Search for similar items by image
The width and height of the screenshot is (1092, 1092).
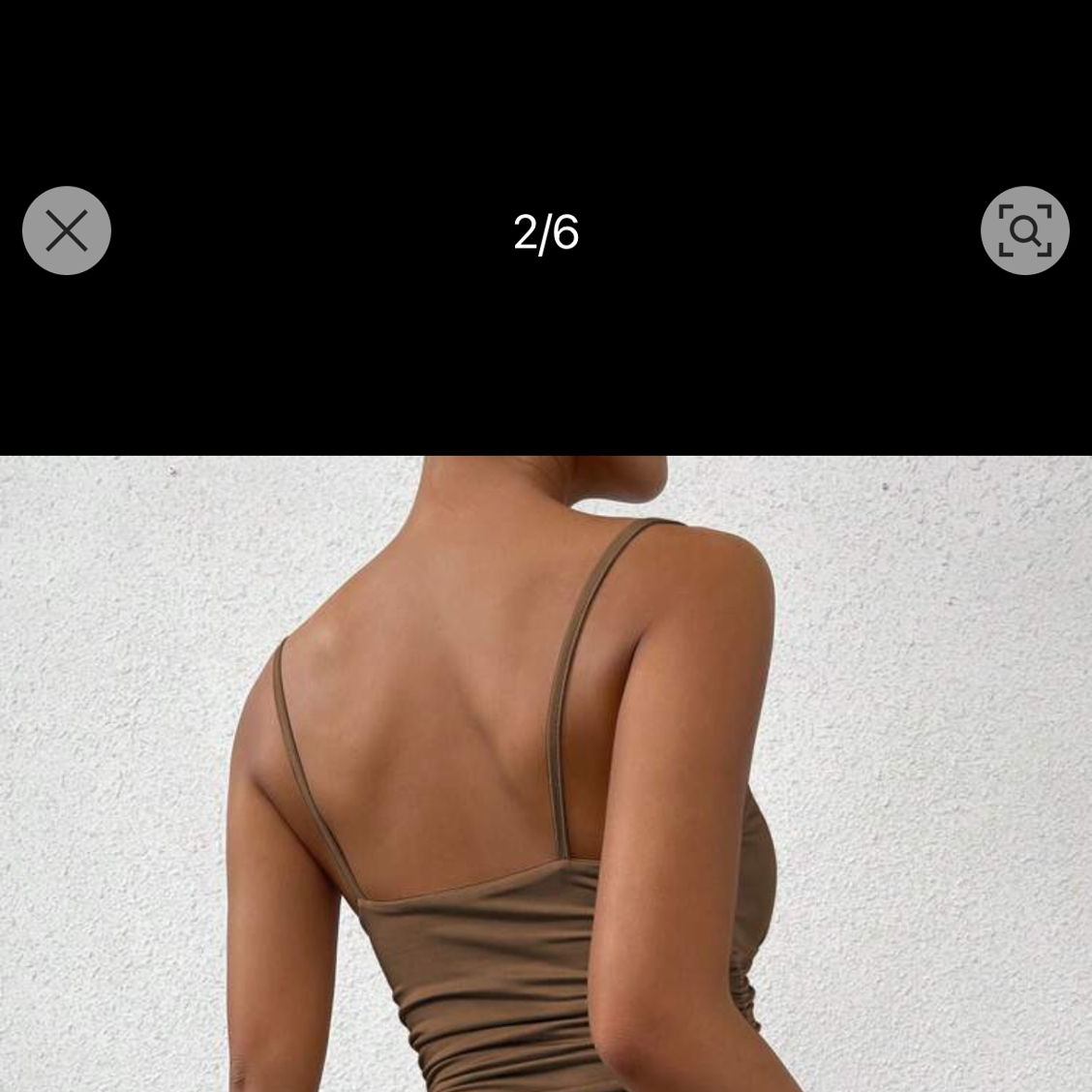pos(1024,230)
